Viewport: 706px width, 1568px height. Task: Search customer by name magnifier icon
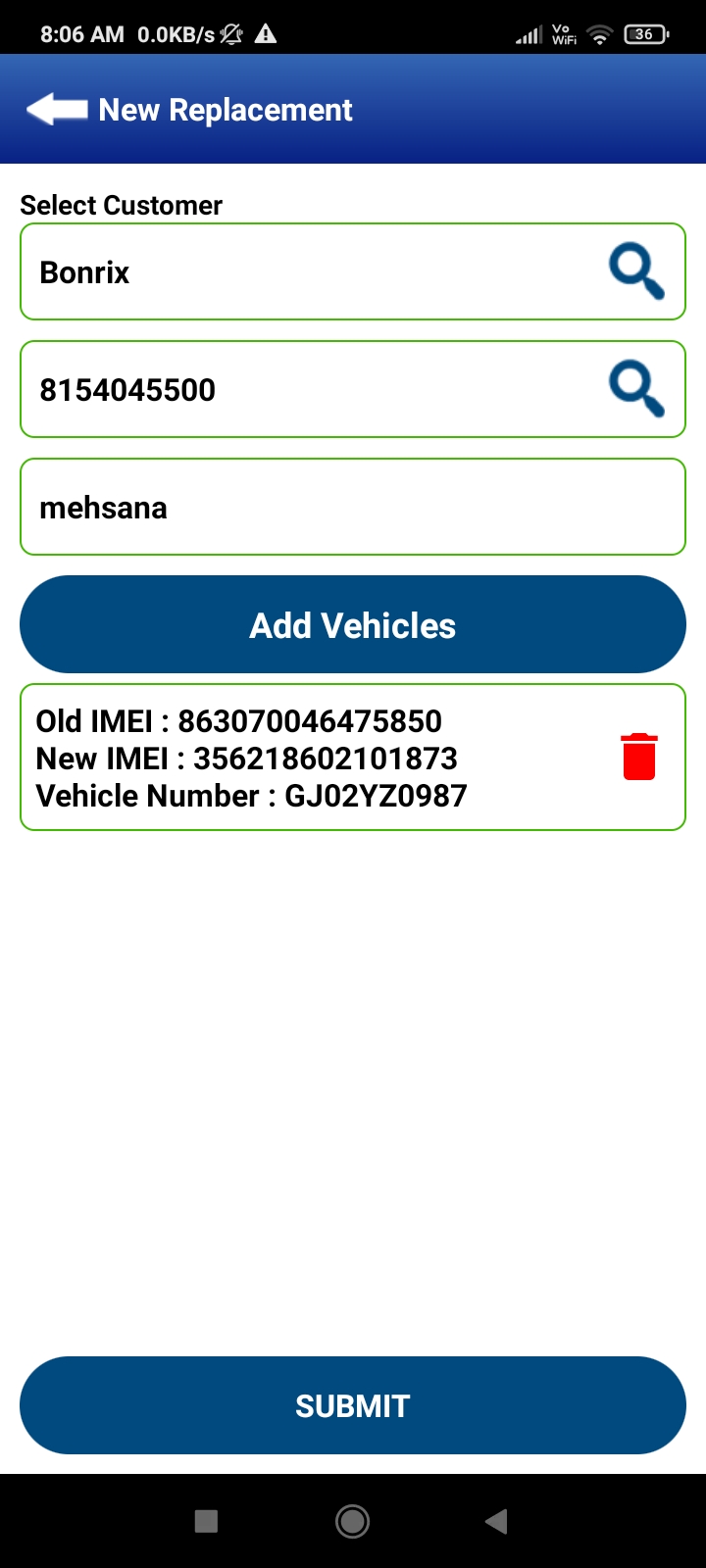point(636,271)
